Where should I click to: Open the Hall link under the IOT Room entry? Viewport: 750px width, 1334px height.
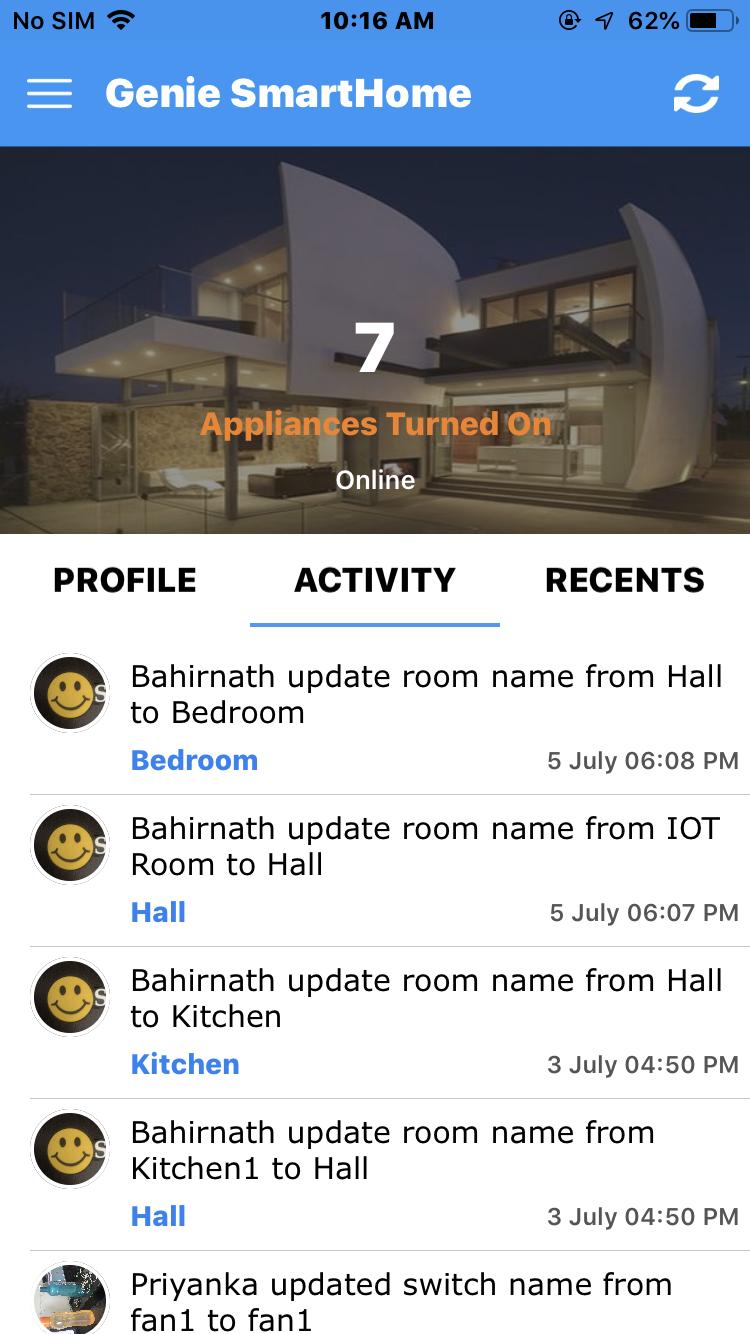[x=158, y=913]
